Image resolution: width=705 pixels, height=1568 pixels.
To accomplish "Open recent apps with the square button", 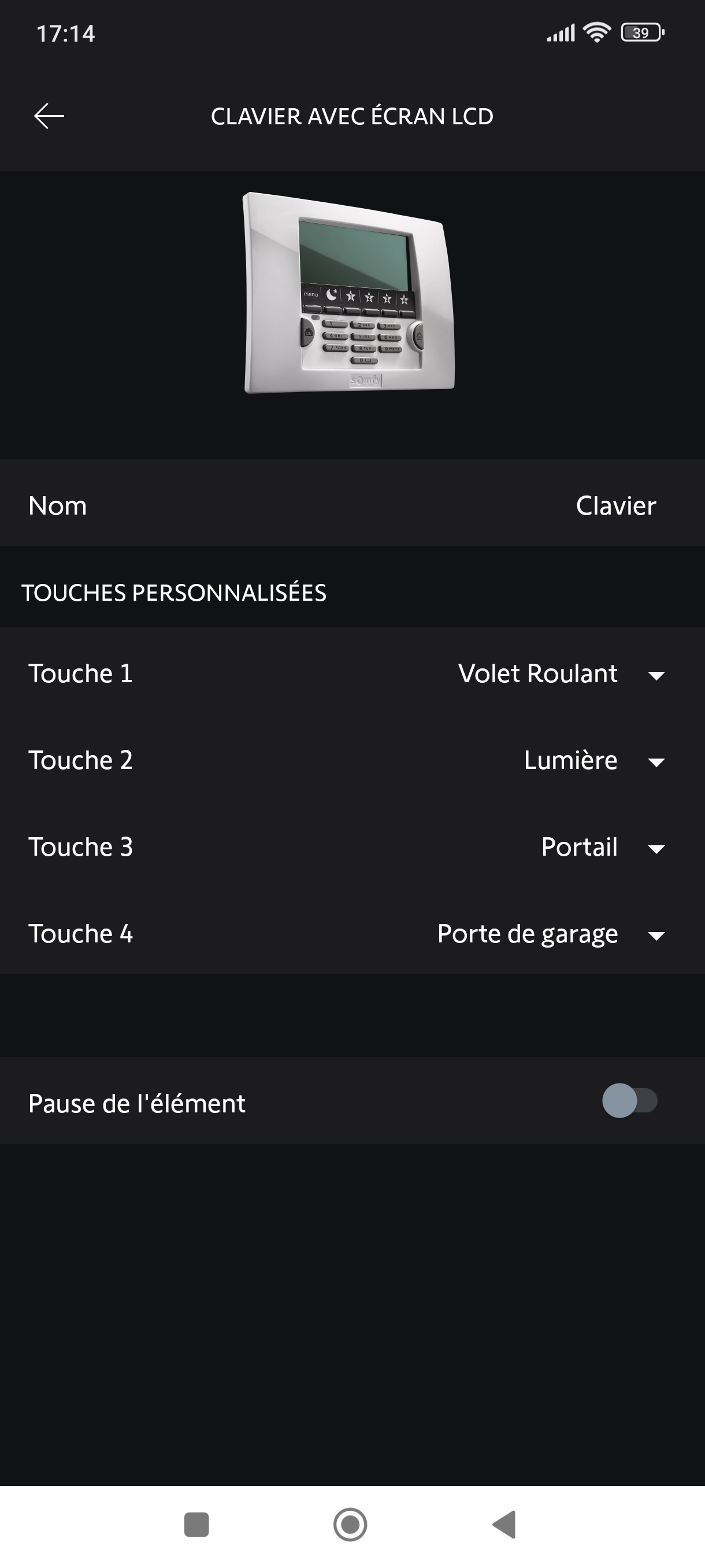I will click(196, 1525).
